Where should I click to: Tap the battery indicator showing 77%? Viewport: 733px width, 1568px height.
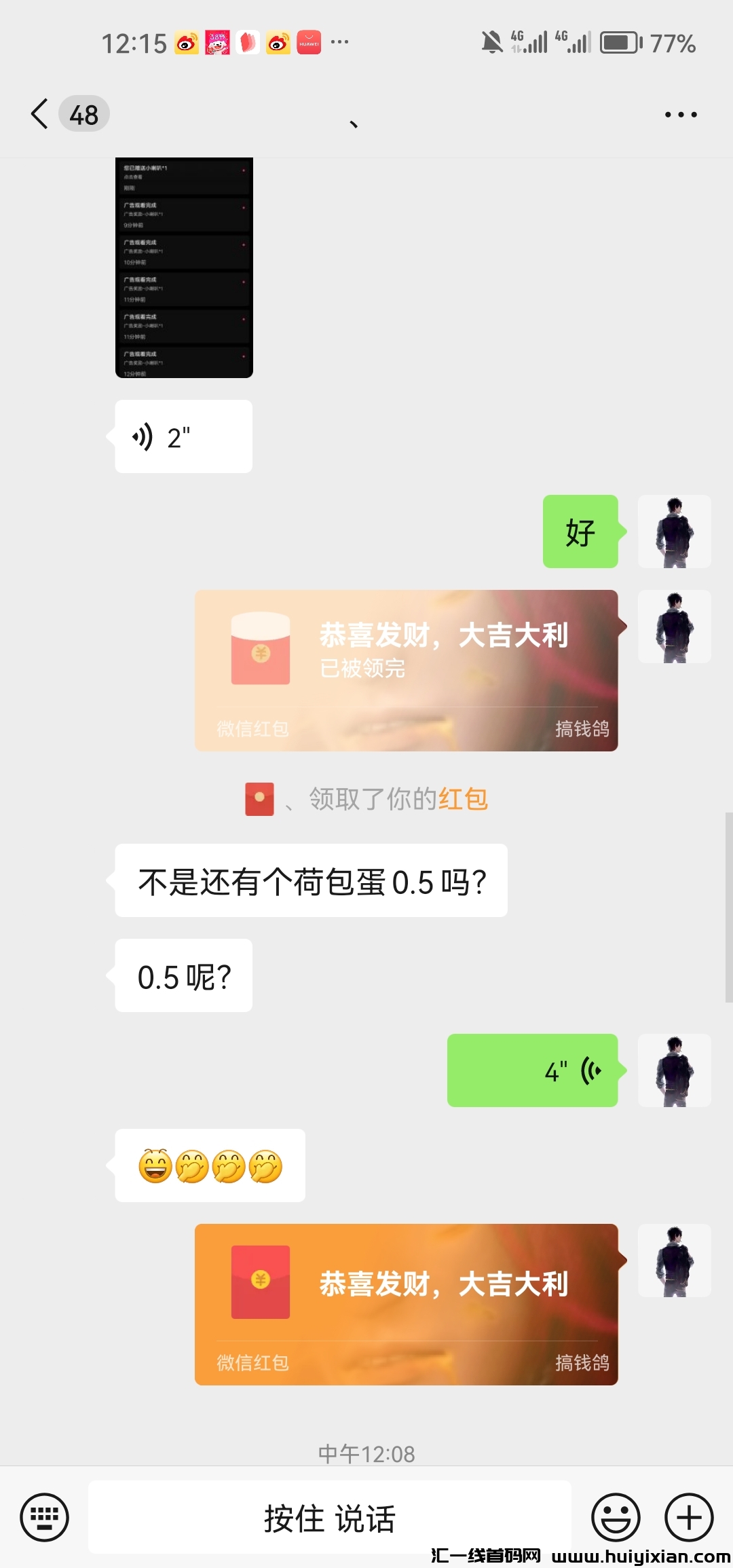point(619,42)
